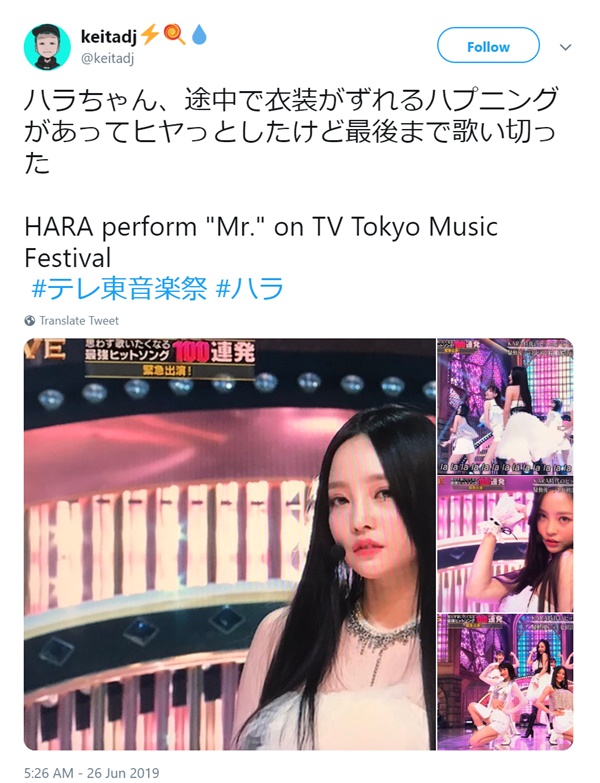Screen dimensions: 600x783
Task: Open the middle-right performer photo
Action: [505, 544]
